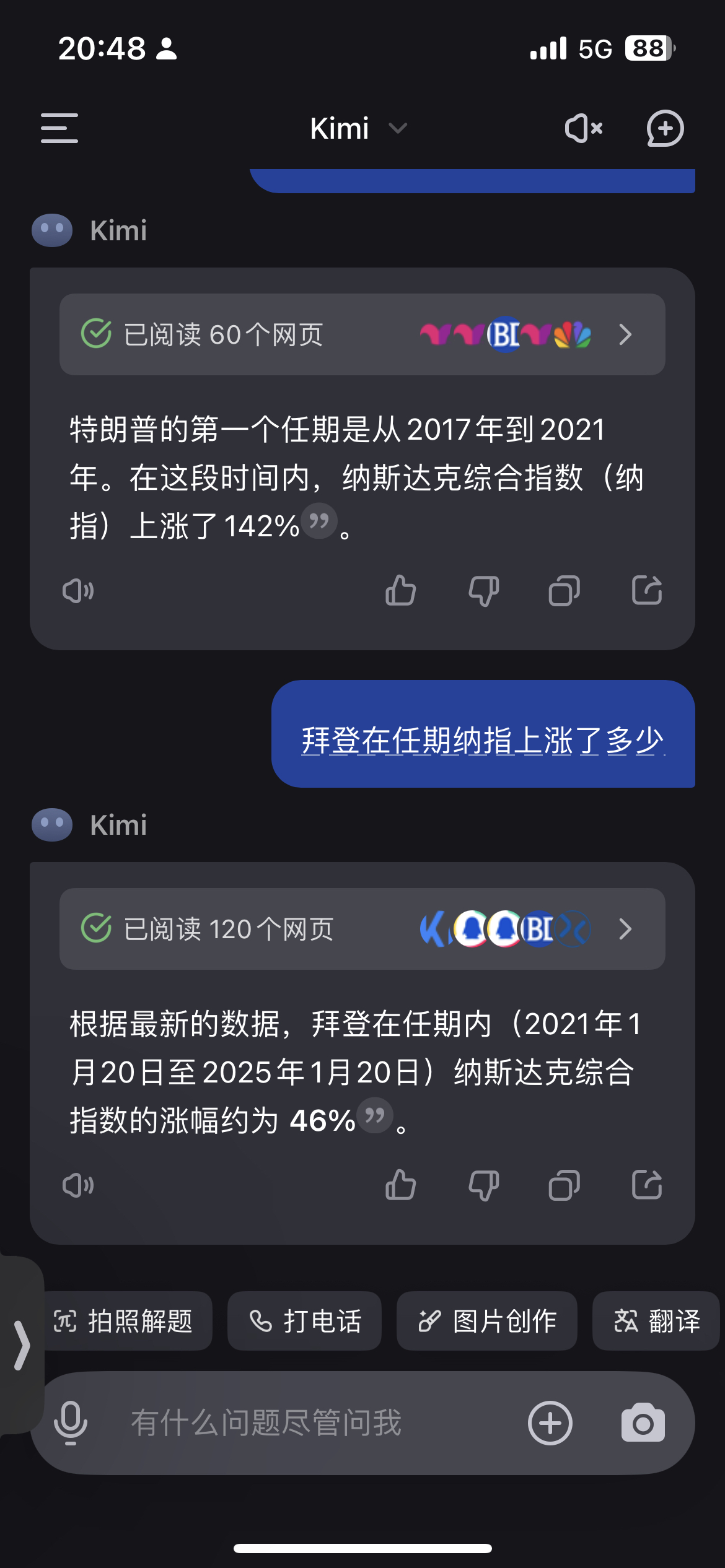Share the 142% answer

coord(647,590)
